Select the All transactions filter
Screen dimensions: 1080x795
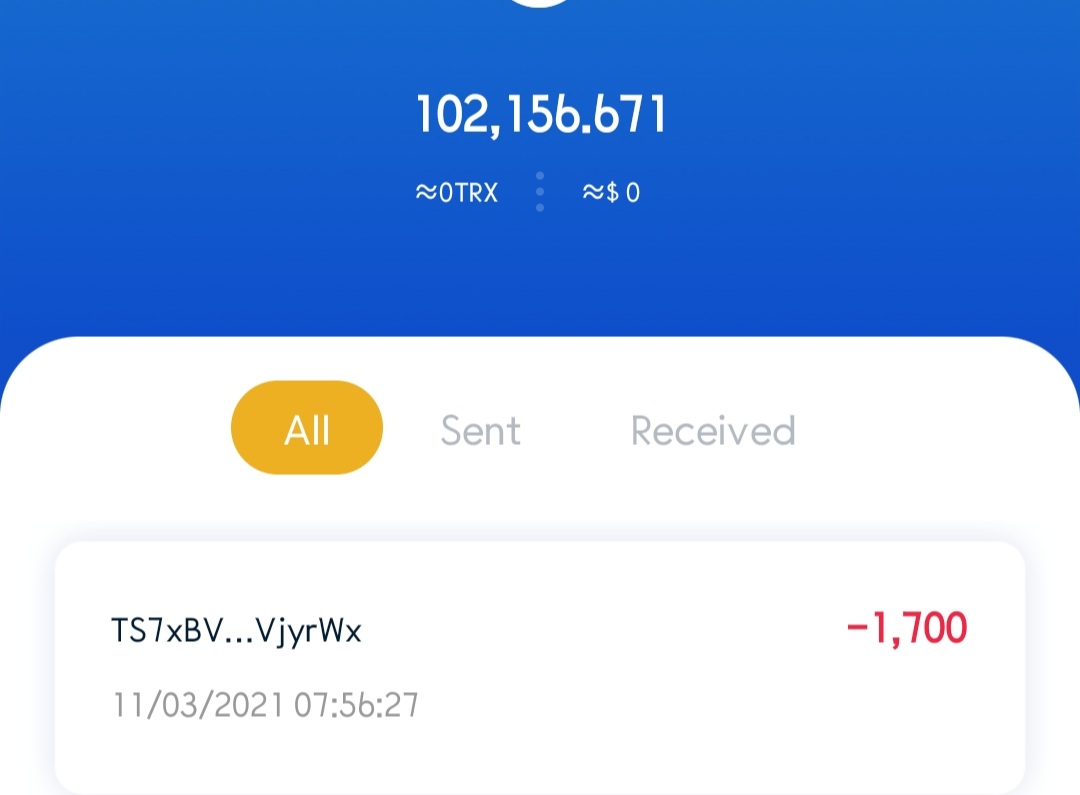point(307,429)
